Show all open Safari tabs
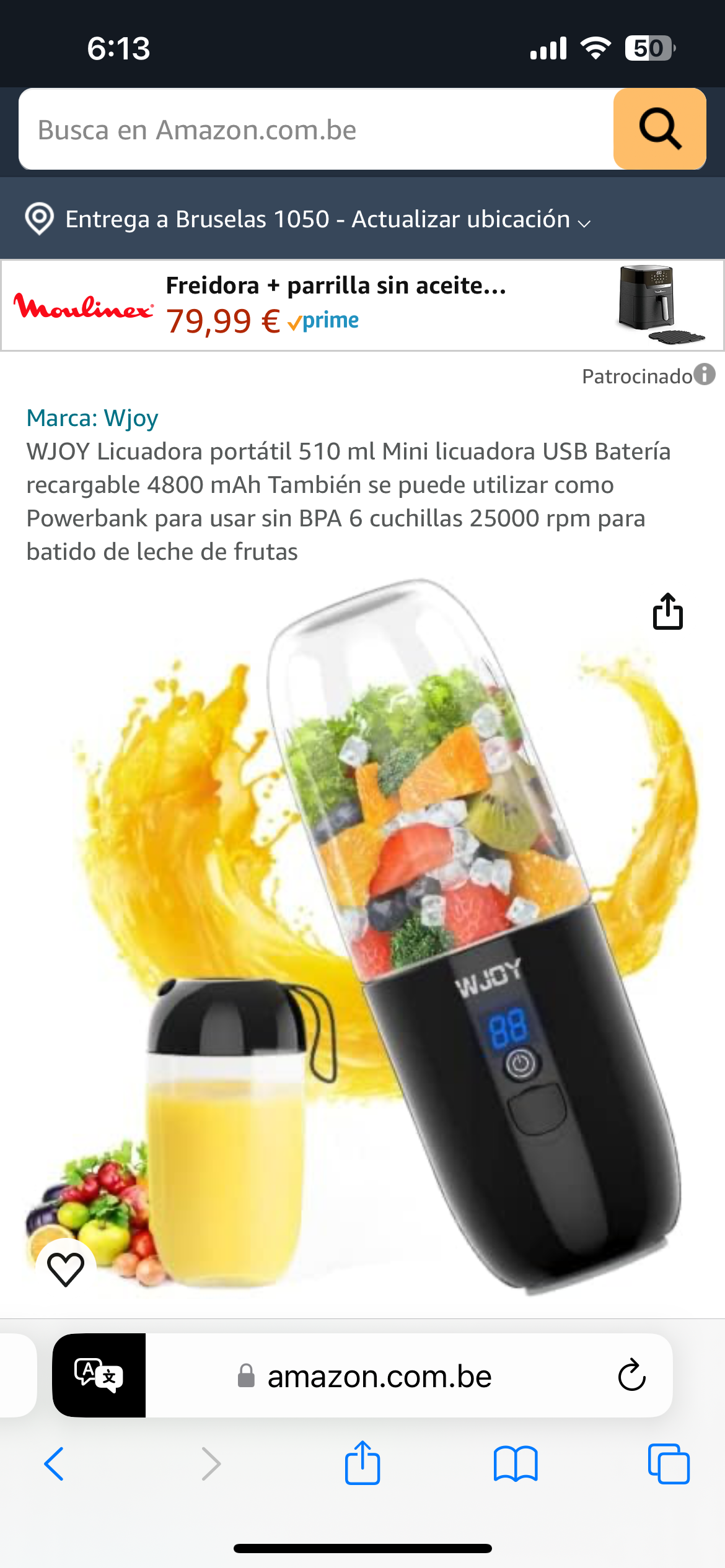The height and width of the screenshot is (1568, 725). click(668, 1464)
